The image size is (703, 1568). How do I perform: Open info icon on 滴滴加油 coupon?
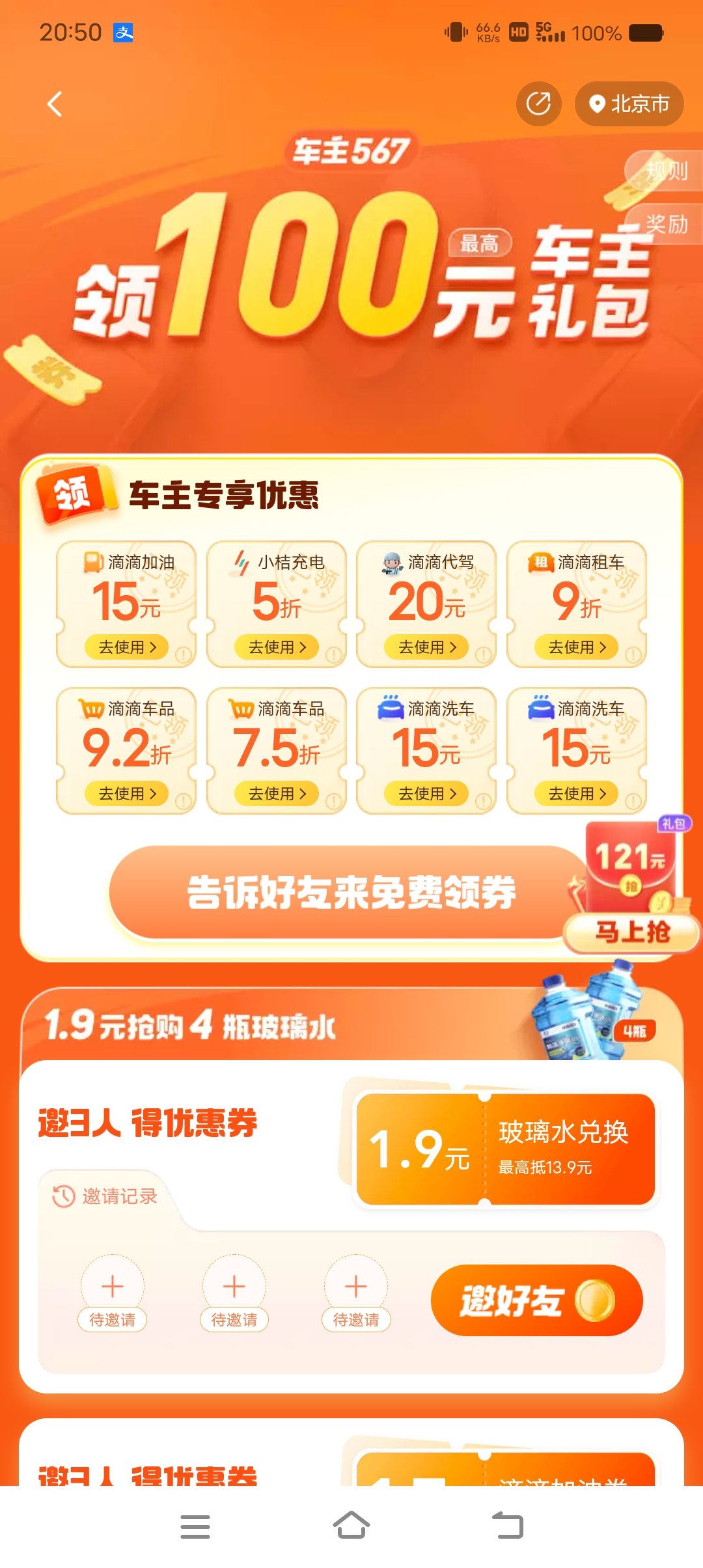(x=184, y=654)
